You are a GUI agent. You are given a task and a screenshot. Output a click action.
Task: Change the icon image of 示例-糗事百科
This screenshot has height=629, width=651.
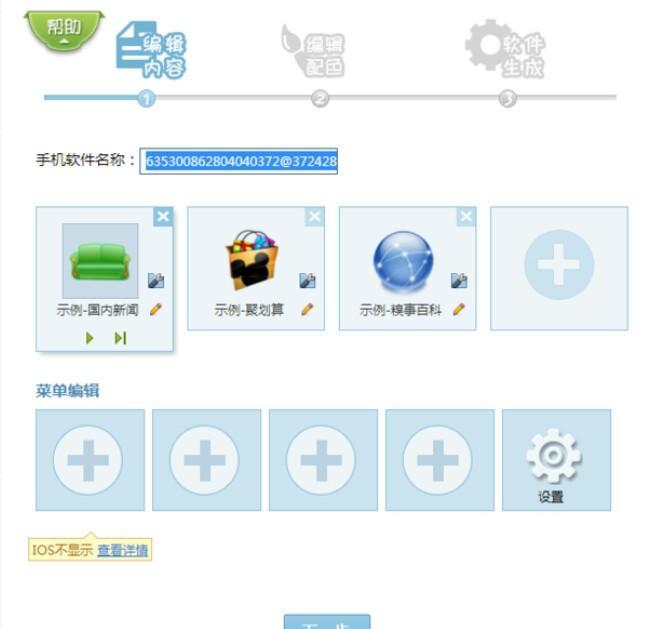[458, 281]
